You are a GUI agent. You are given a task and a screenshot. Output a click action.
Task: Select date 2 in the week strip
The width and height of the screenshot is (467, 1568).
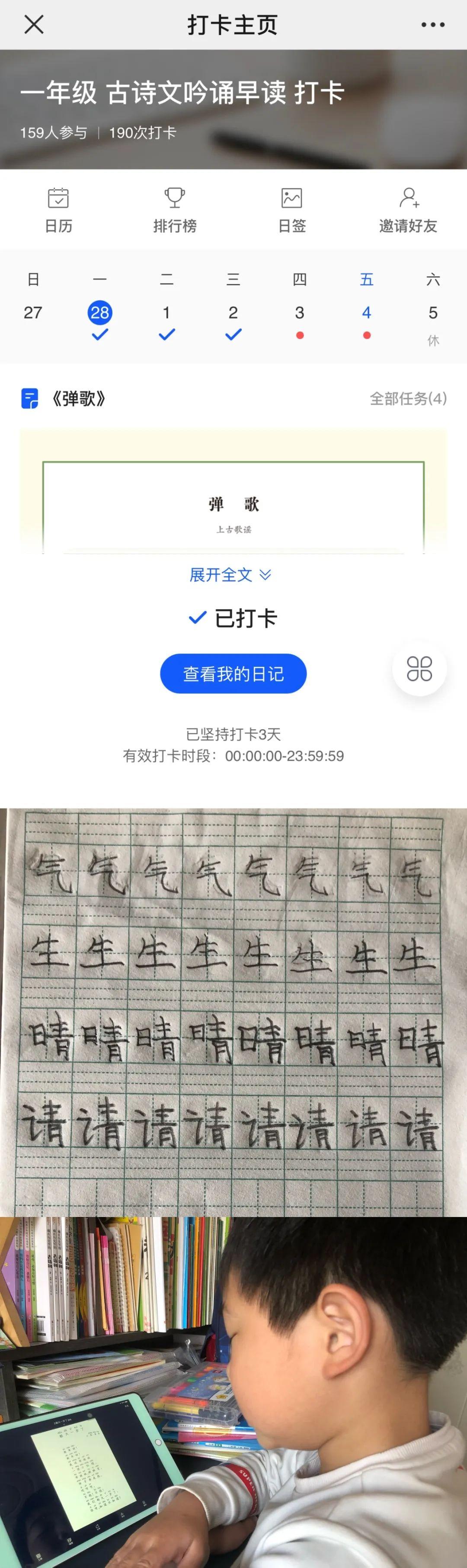233,313
